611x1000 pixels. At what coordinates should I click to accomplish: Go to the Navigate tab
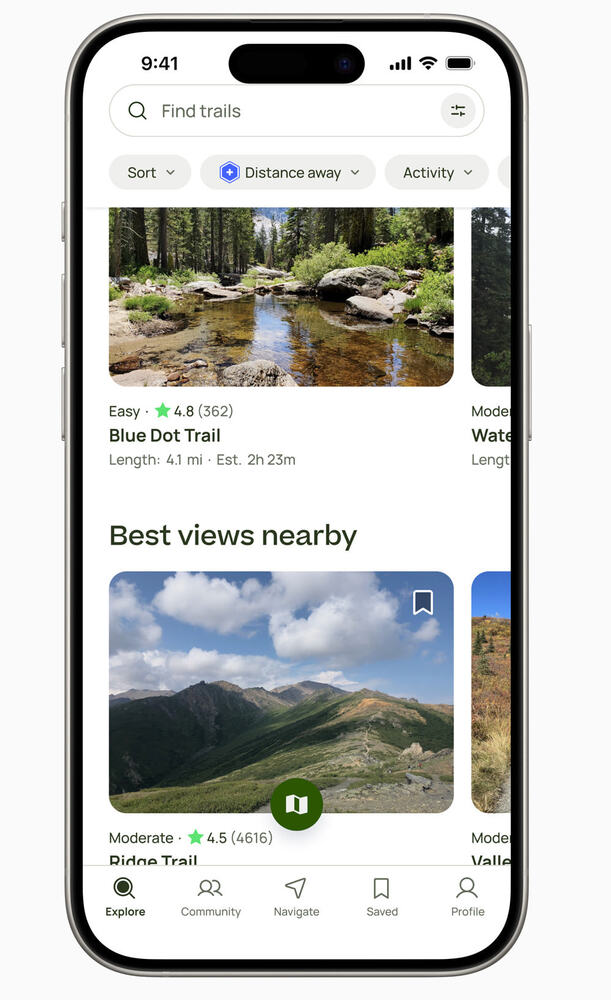(x=296, y=897)
